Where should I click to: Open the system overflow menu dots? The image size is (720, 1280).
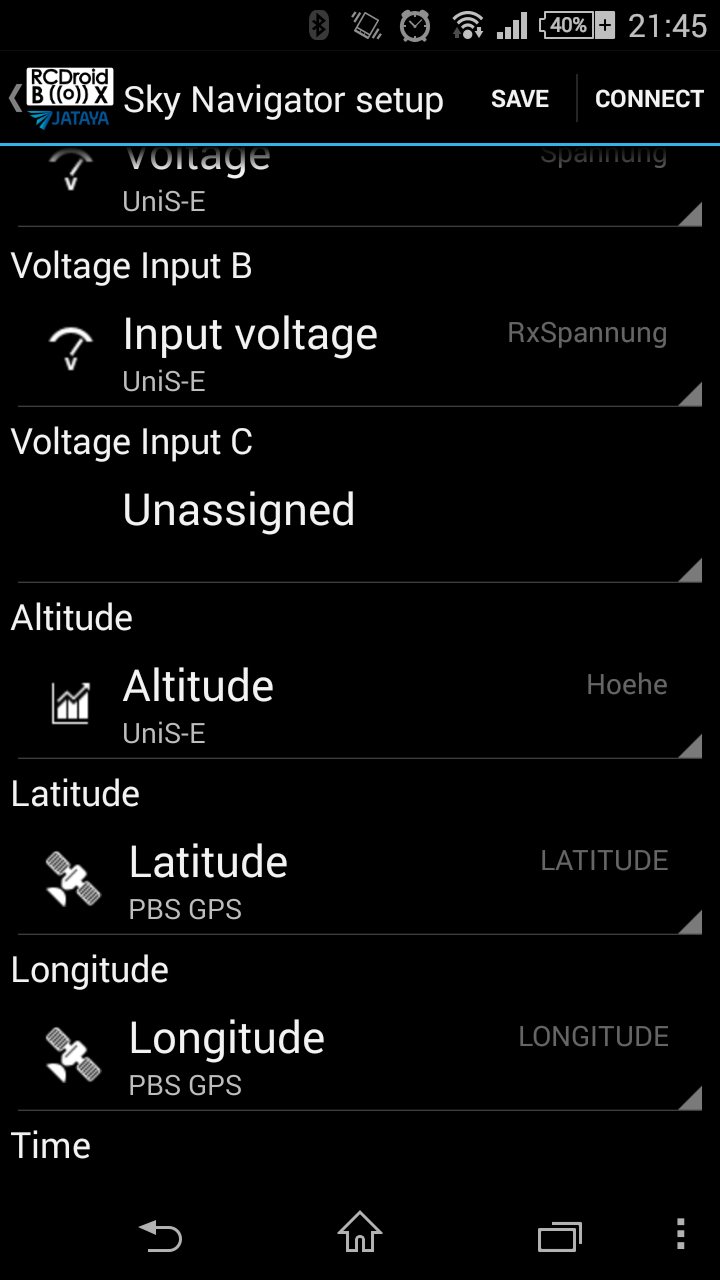point(681,1234)
